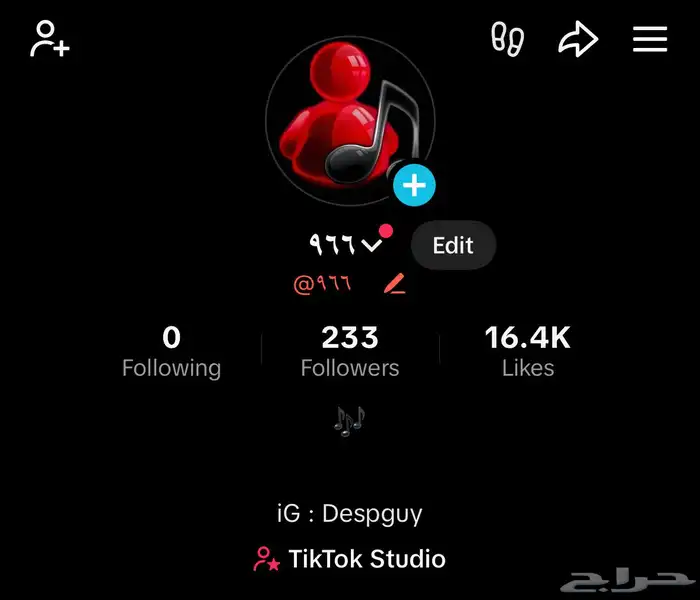View the Following list
Viewport: 700px width, 600px height.
coord(171,352)
